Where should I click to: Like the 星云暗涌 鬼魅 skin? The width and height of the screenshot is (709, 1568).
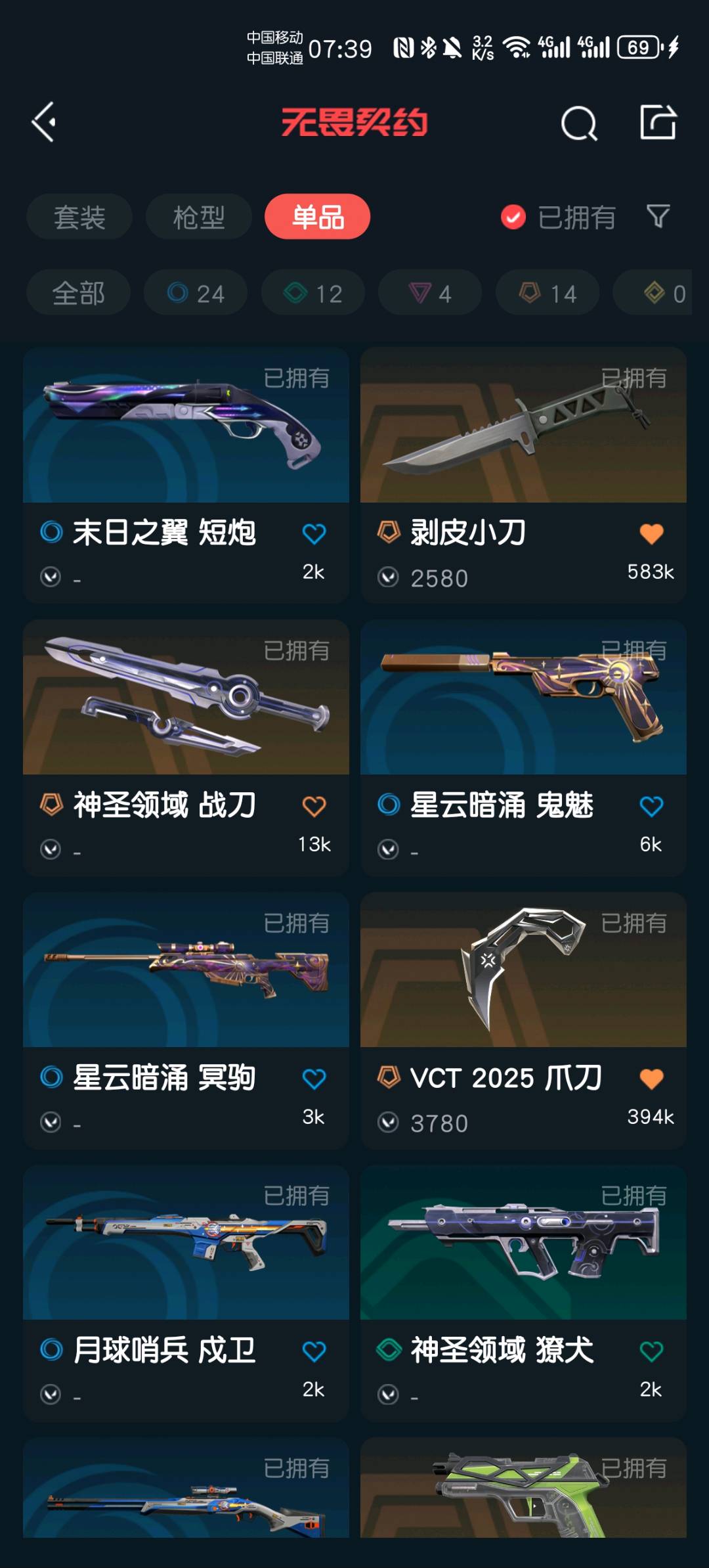click(651, 806)
